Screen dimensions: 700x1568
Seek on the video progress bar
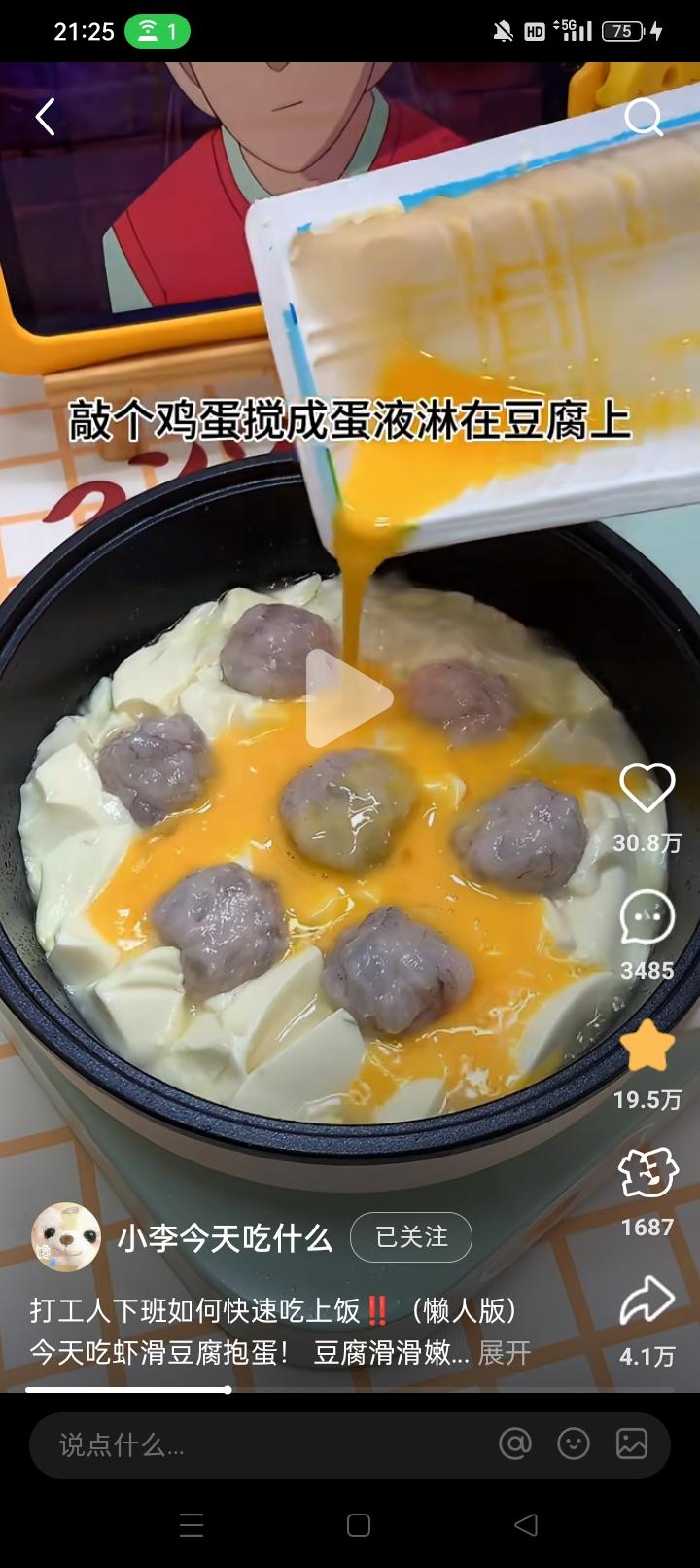[350, 1390]
